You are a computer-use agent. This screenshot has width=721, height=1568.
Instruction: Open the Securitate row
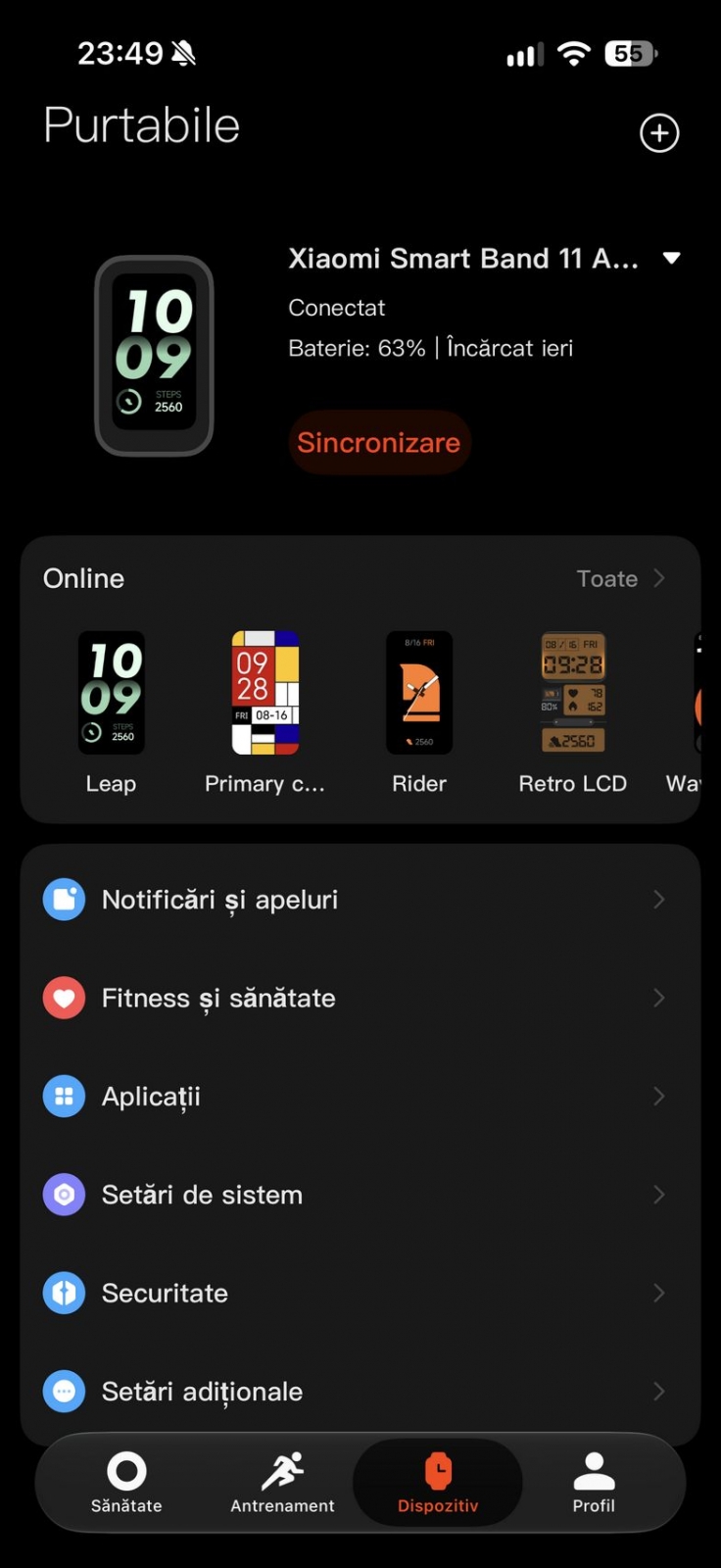(360, 1293)
